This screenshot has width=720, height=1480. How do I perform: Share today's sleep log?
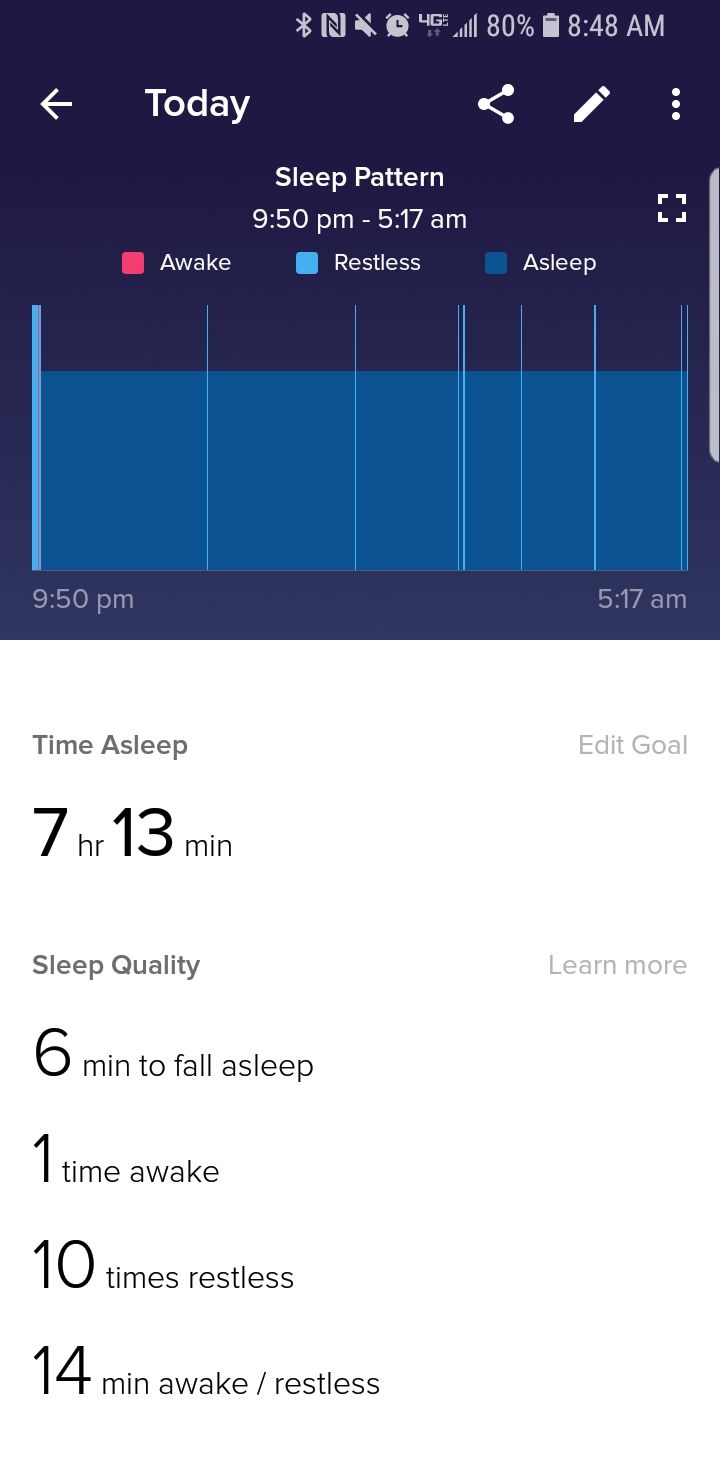496,104
